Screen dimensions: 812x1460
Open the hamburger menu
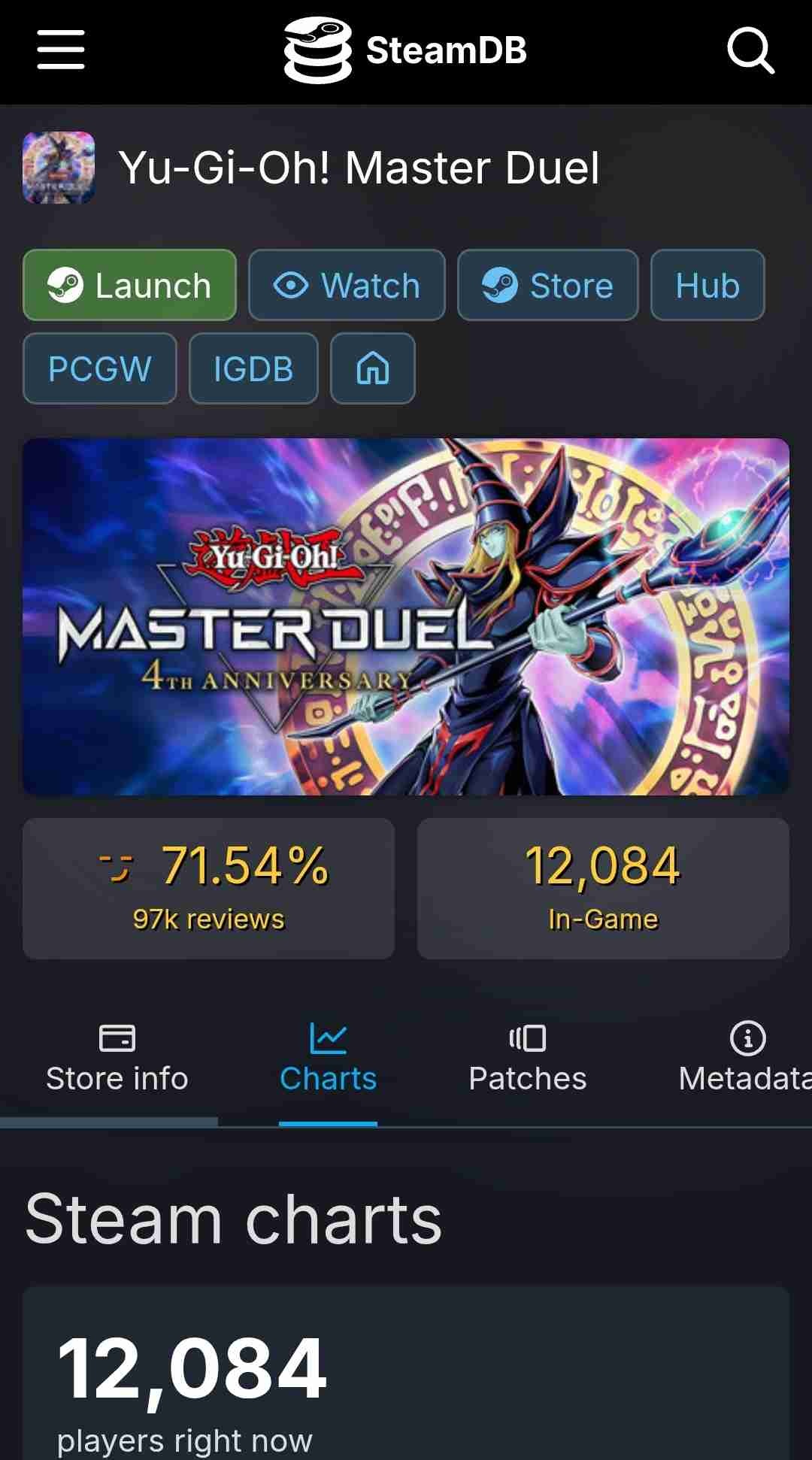61,50
